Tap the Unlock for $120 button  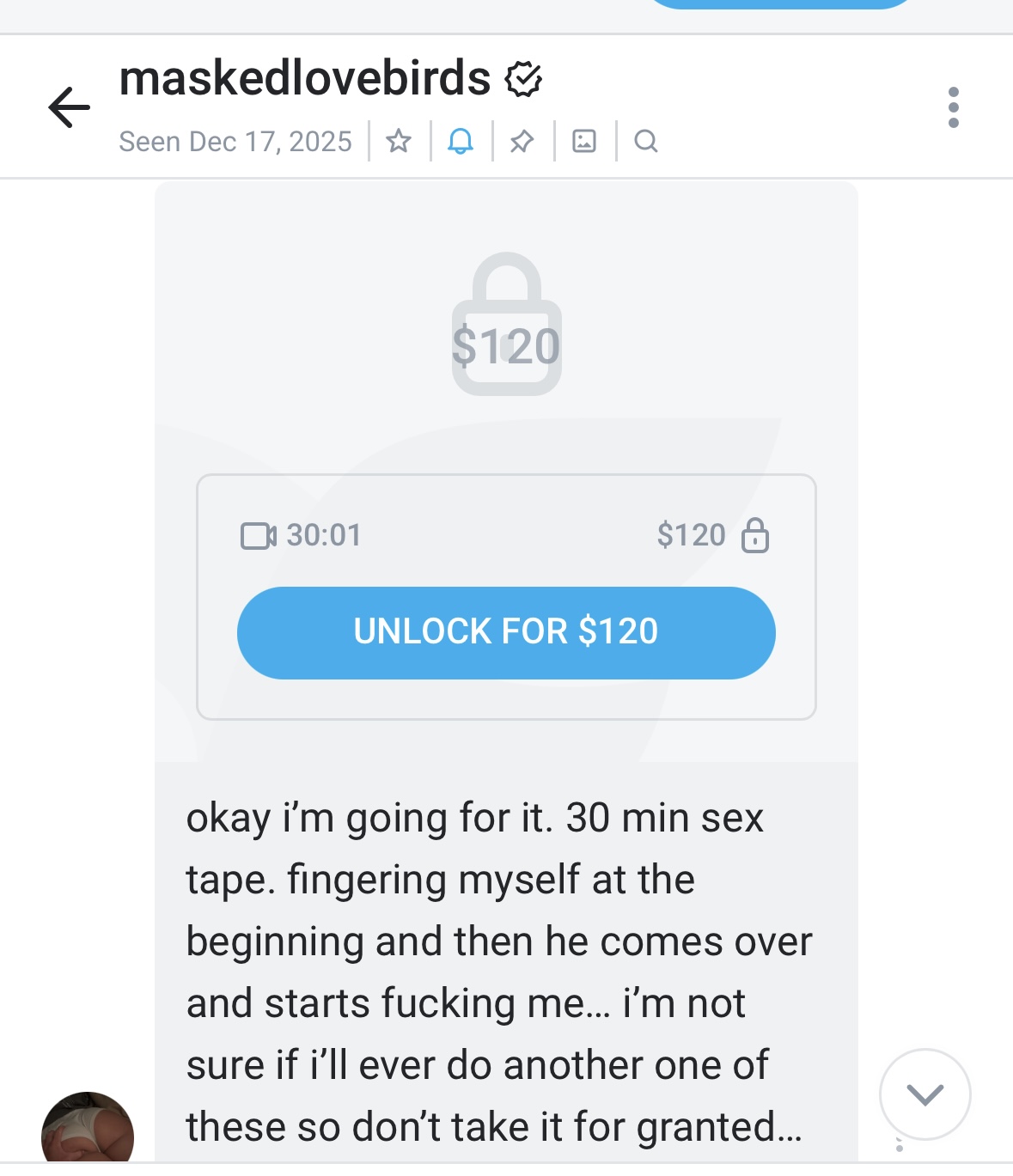[506, 632]
